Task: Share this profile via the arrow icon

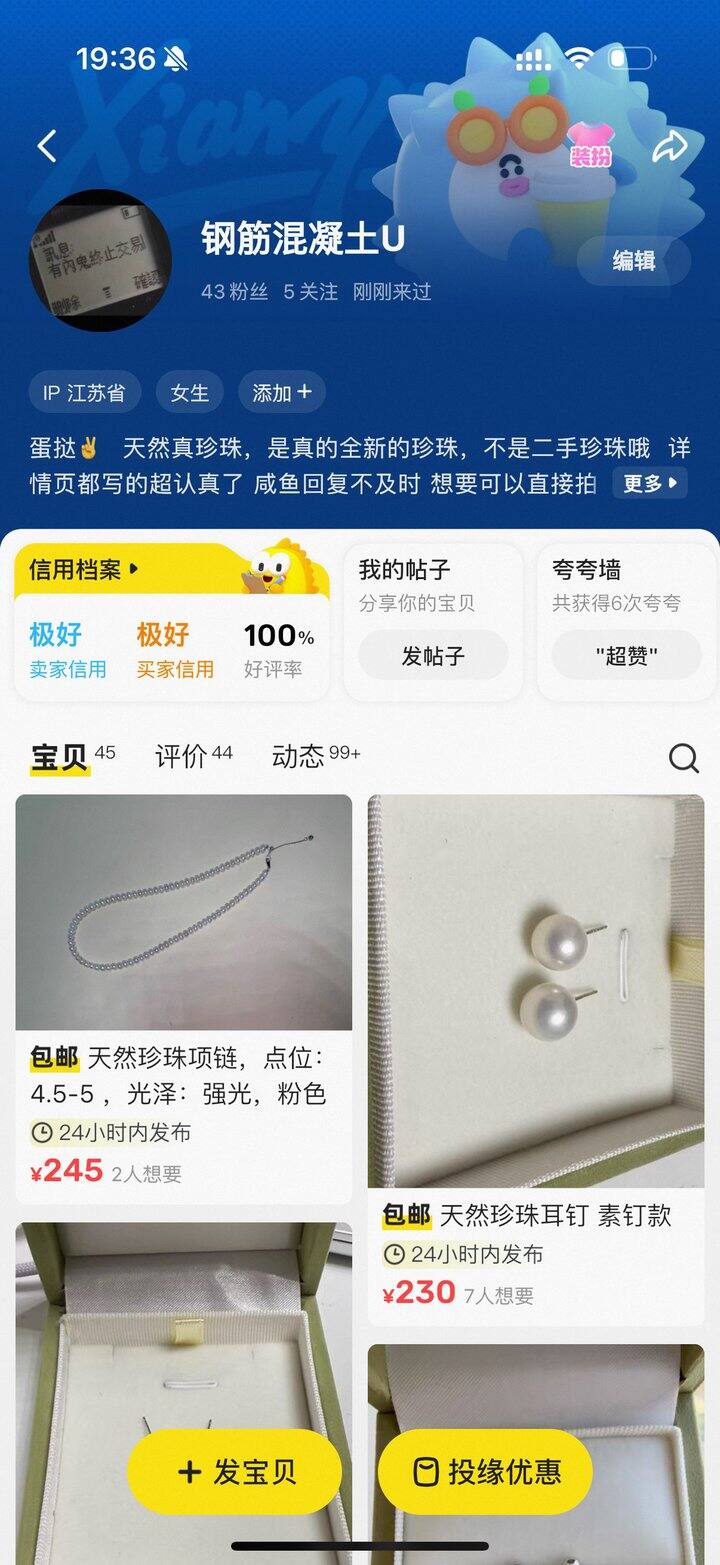Action: click(669, 147)
